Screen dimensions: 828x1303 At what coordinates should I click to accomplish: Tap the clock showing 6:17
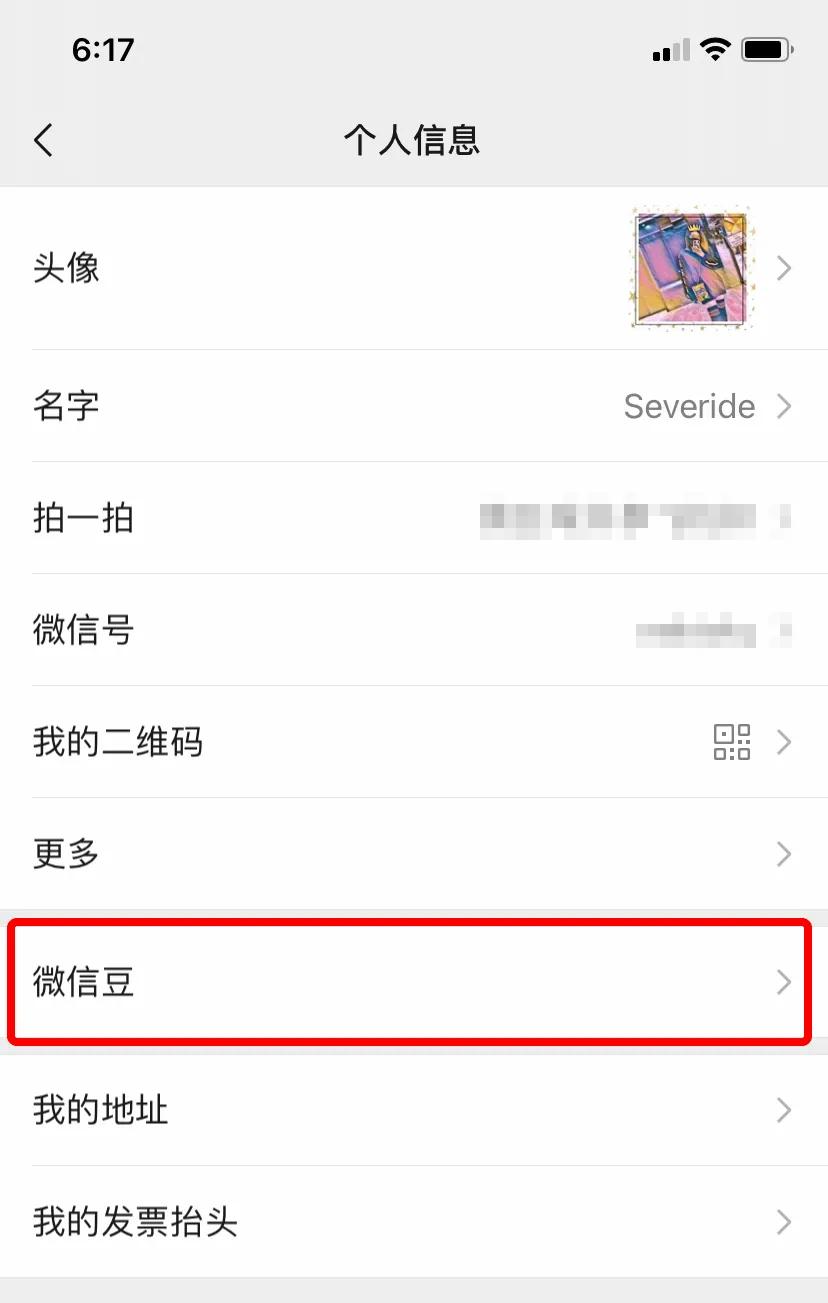pos(104,47)
